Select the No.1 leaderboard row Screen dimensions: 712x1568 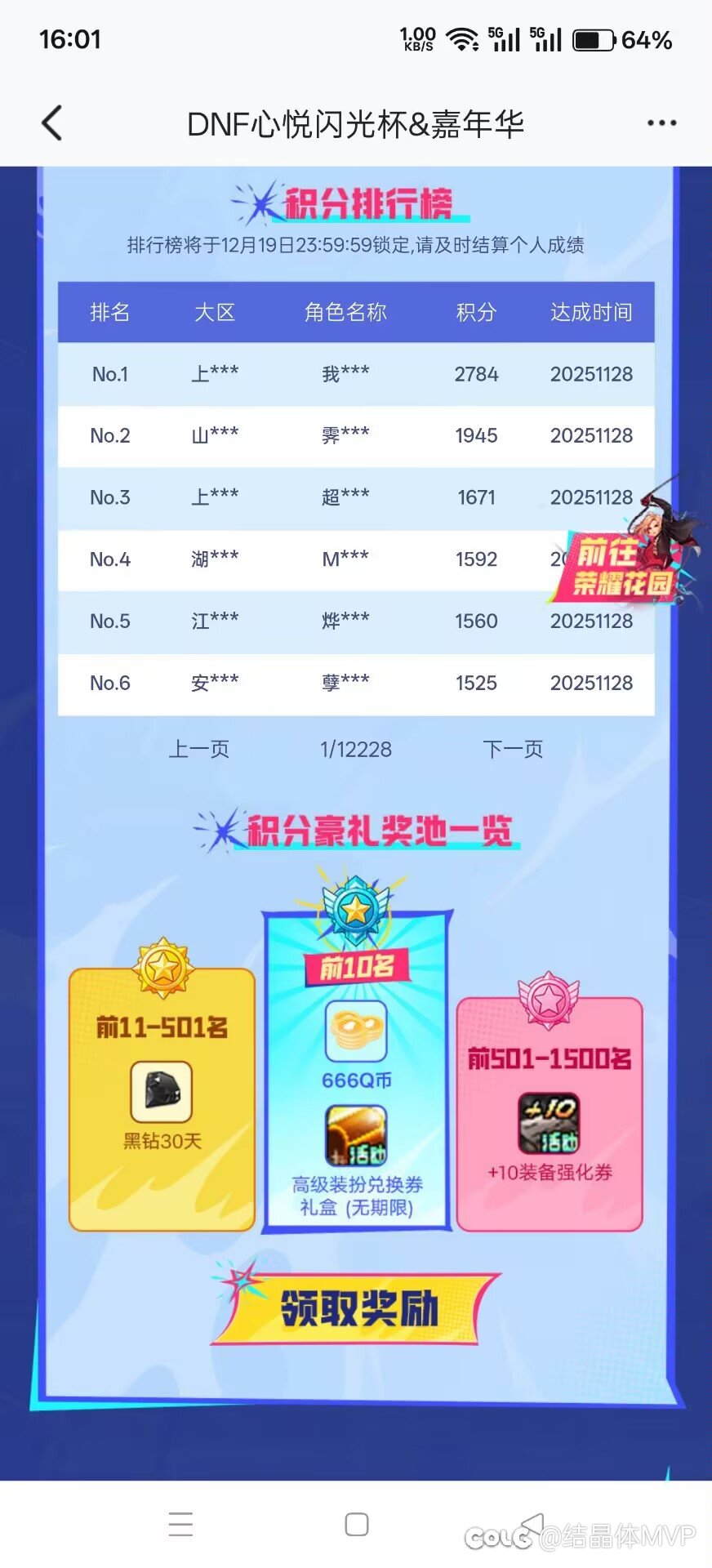(x=357, y=374)
